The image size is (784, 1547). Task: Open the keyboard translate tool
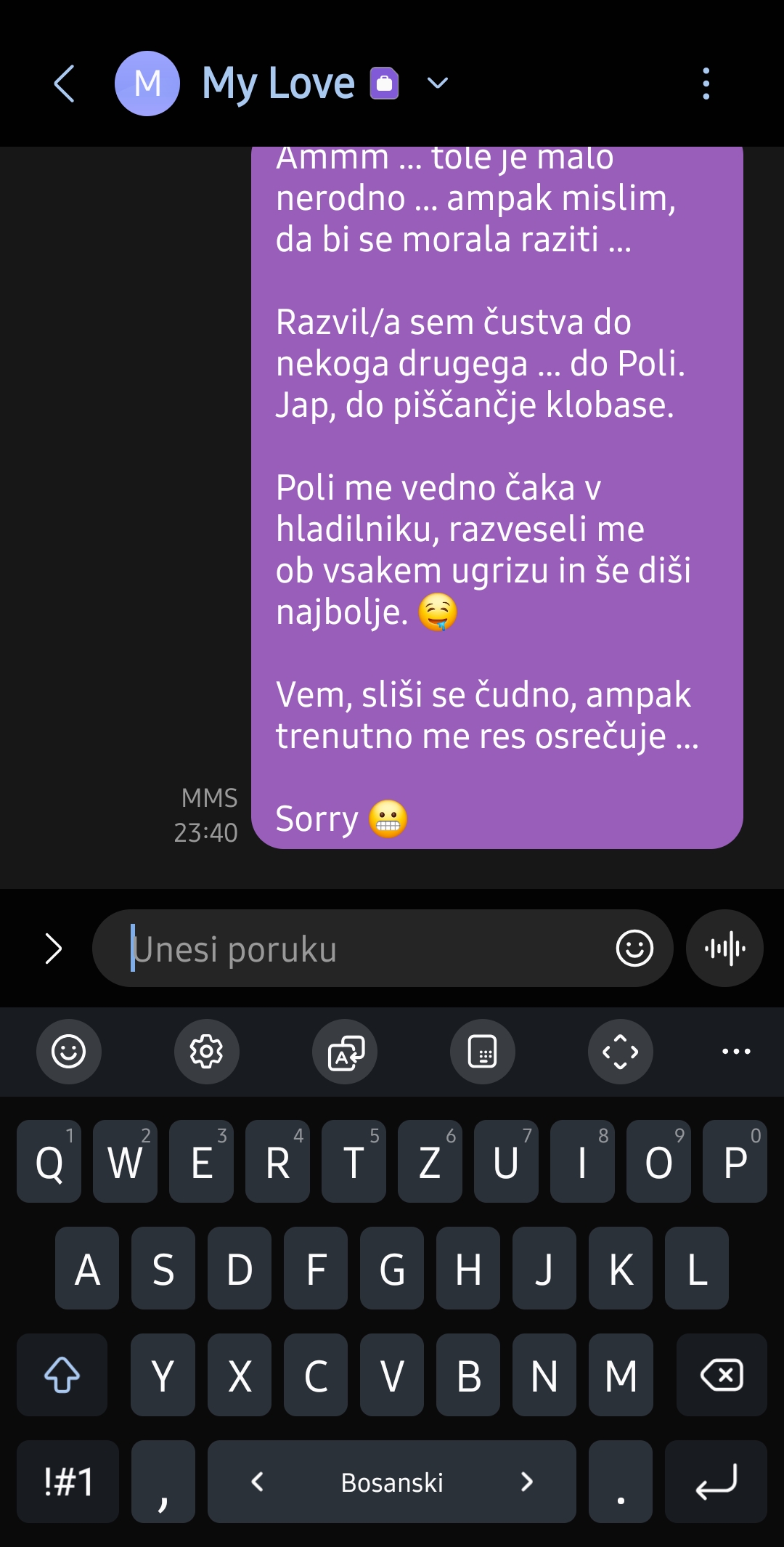(x=345, y=1052)
